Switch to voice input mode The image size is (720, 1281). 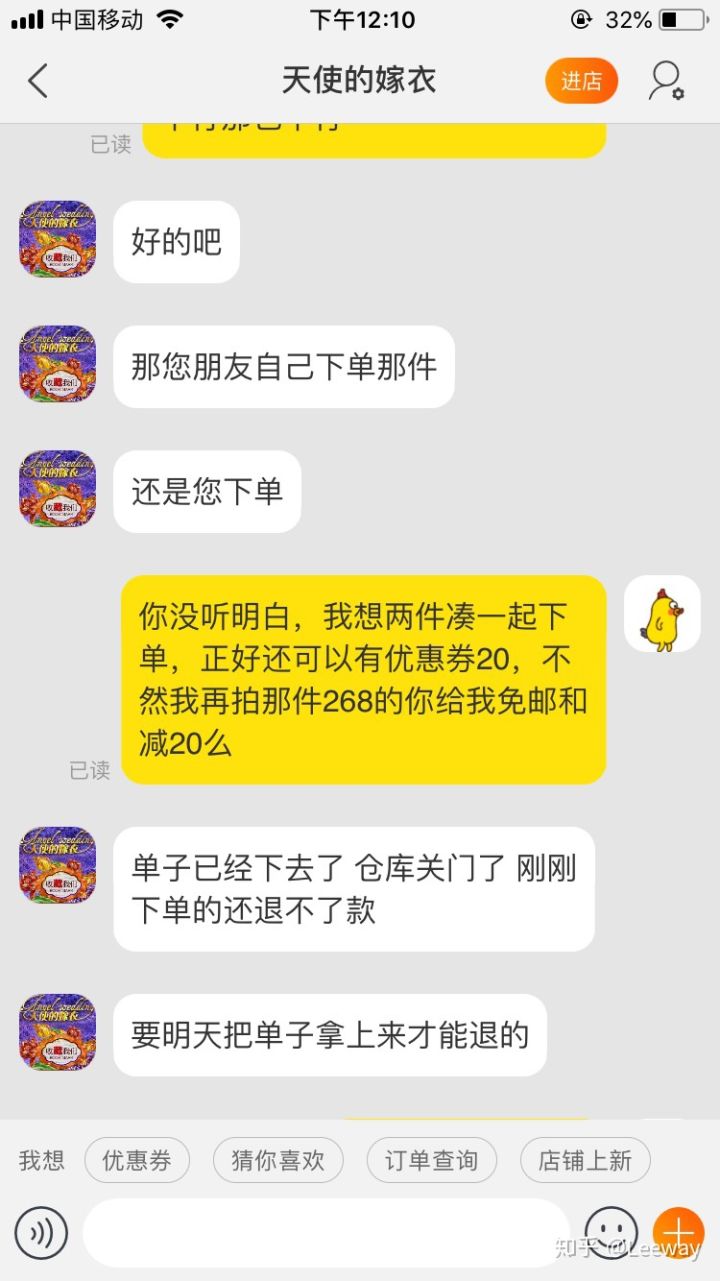[41, 1233]
